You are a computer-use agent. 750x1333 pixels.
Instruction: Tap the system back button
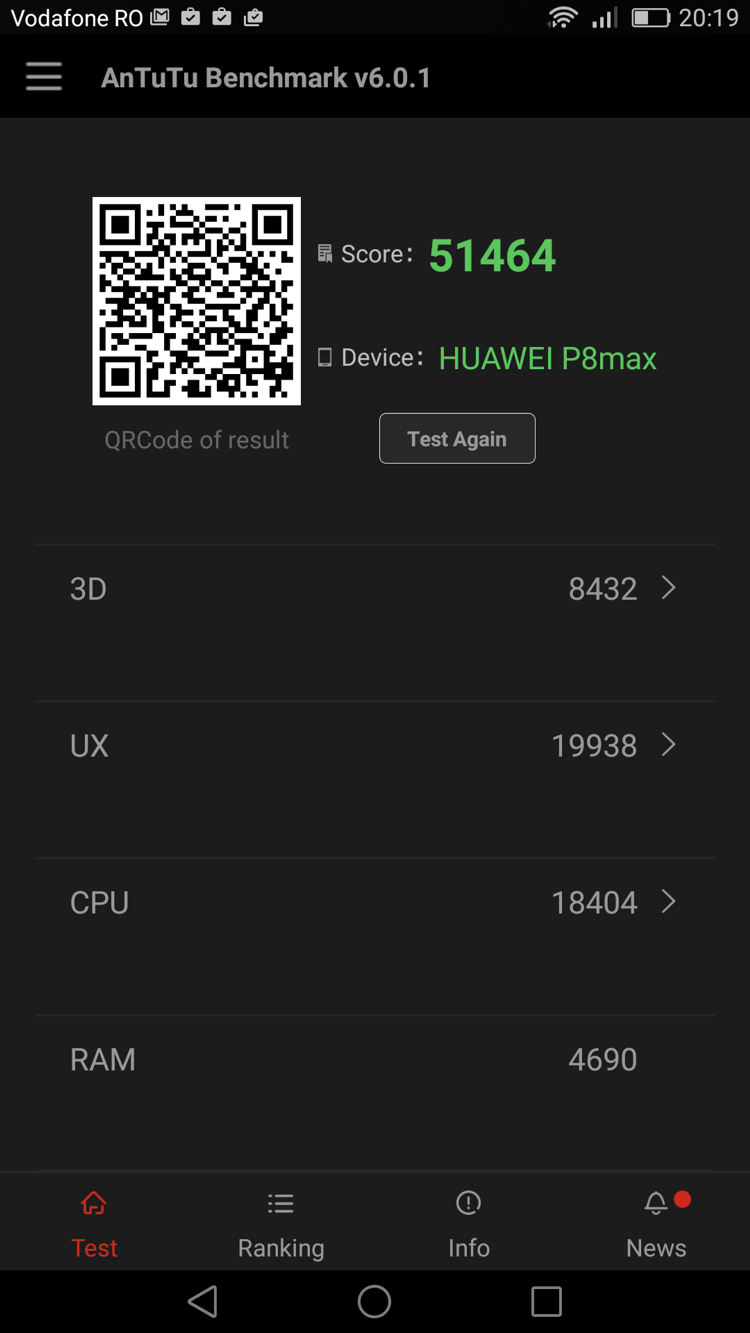pyautogui.click(x=203, y=1301)
